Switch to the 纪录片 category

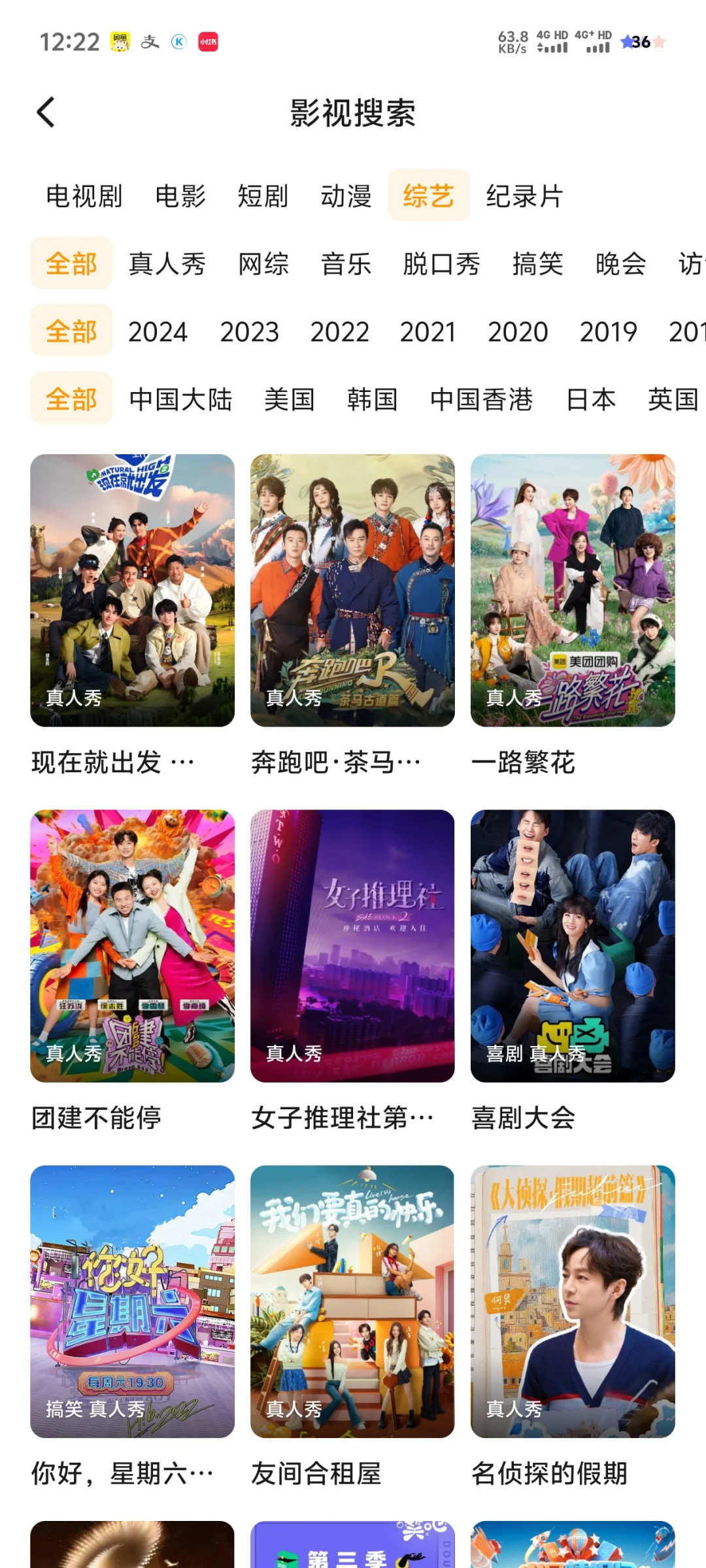(x=524, y=196)
